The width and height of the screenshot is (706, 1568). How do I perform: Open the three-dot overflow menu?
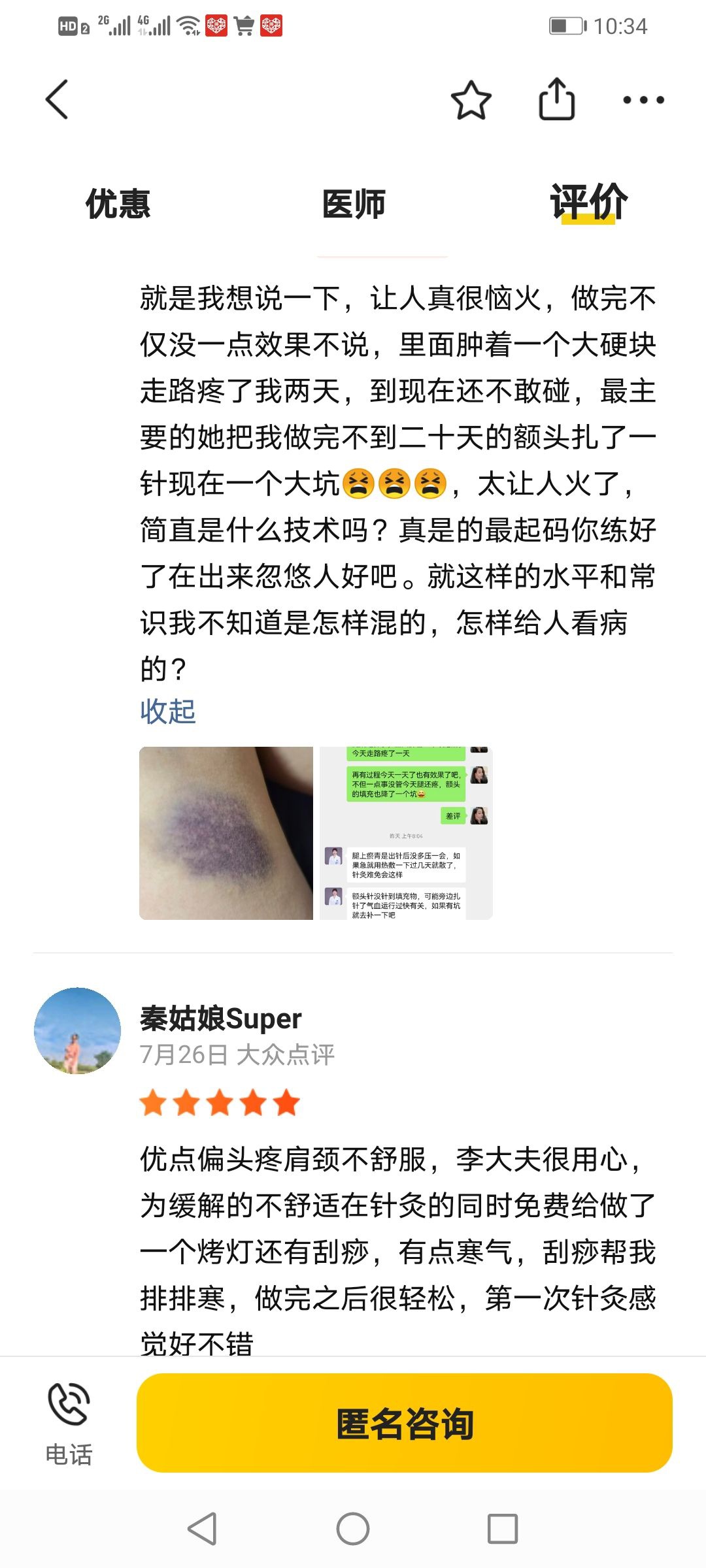[x=643, y=100]
